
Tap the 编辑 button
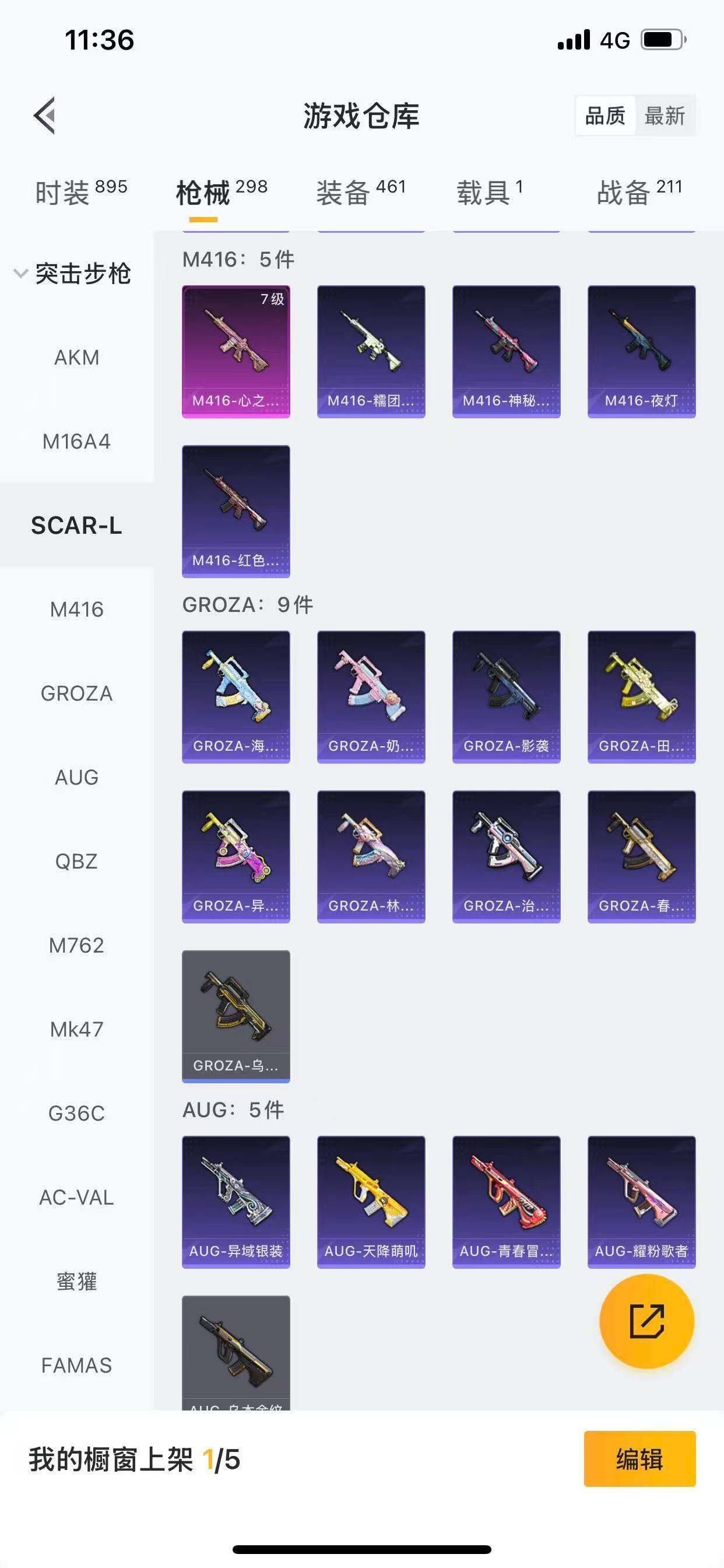(x=639, y=1459)
